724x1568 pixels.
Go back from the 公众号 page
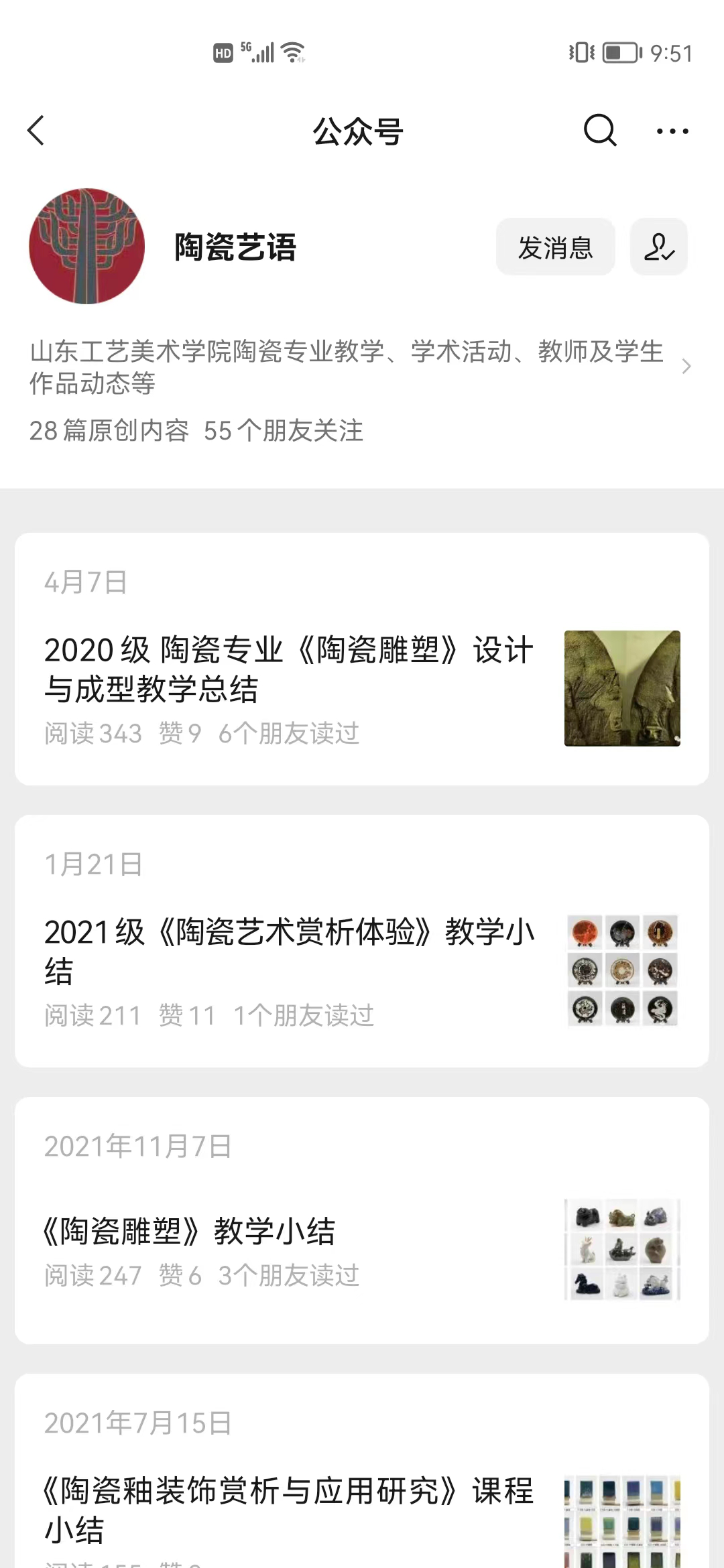pos(36,131)
